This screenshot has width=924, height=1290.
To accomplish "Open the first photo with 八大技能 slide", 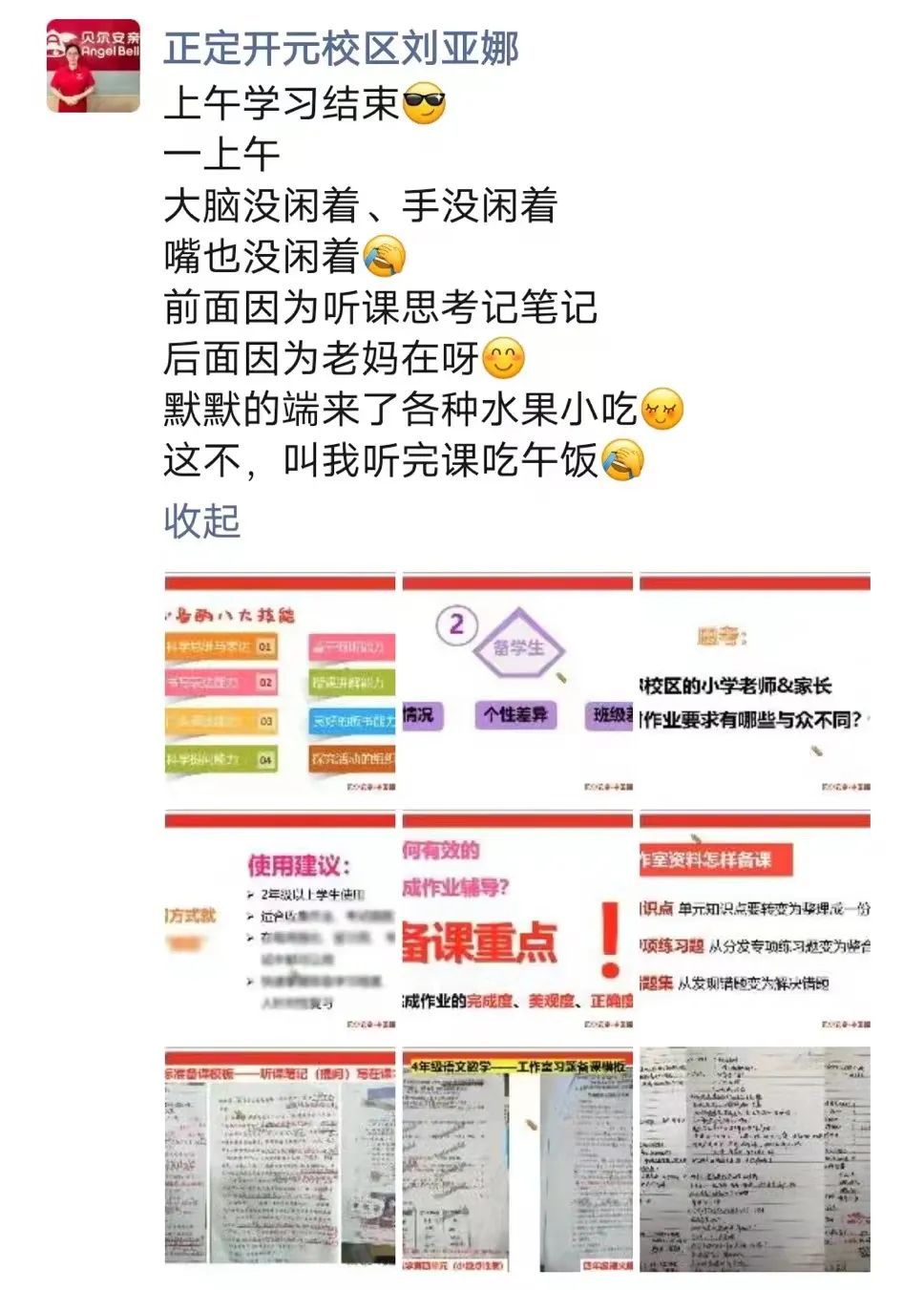I will [x=280, y=684].
